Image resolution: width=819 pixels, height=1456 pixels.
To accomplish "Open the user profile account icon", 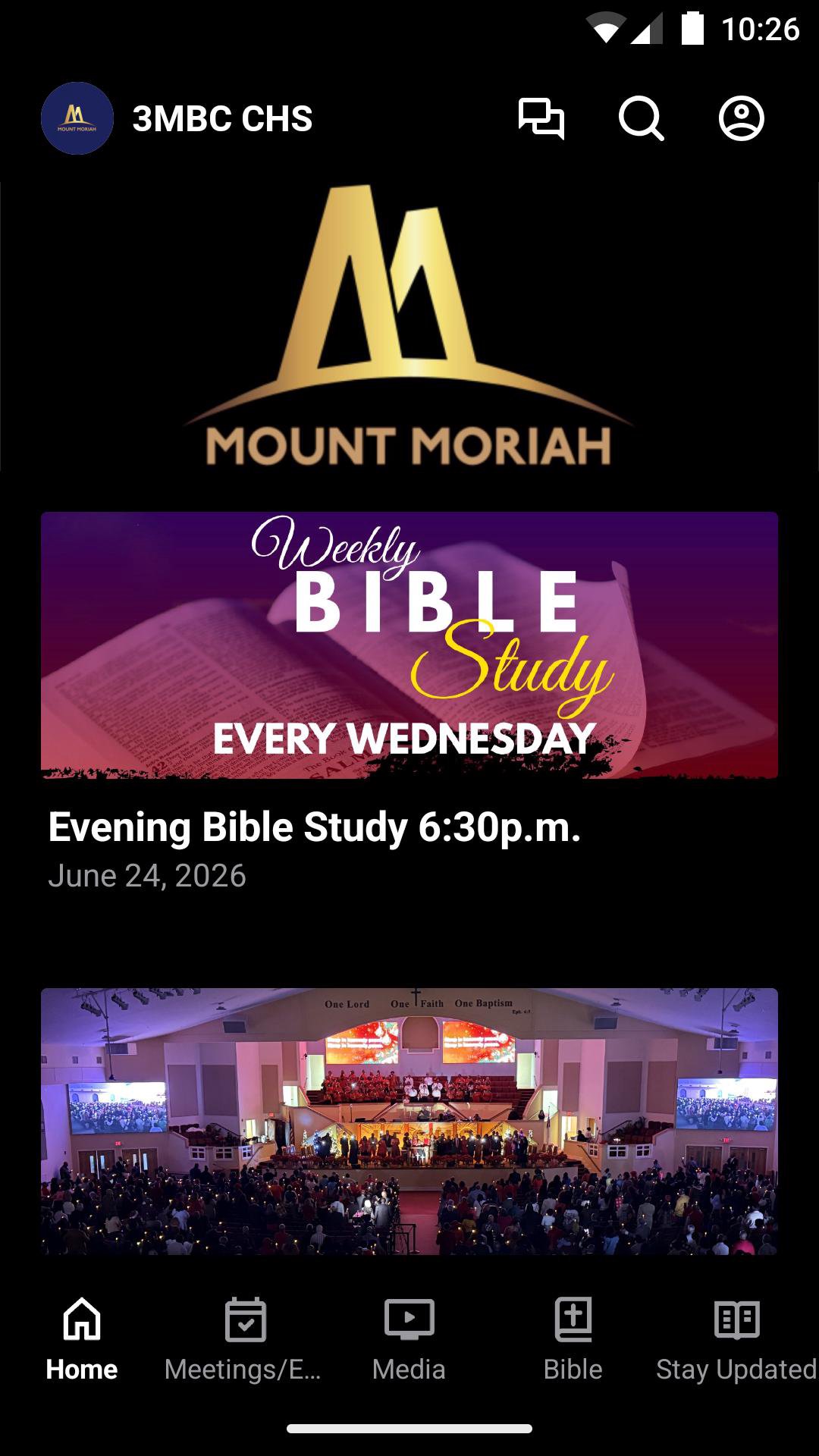I will [741, 119].
